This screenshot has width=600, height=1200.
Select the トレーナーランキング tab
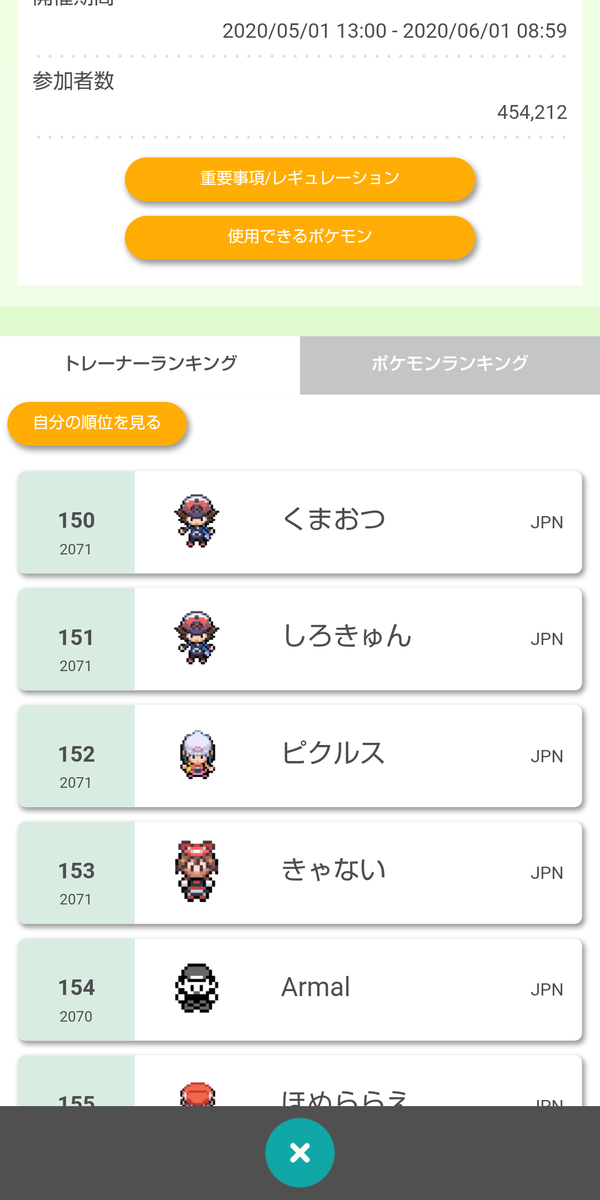[150, 364]
